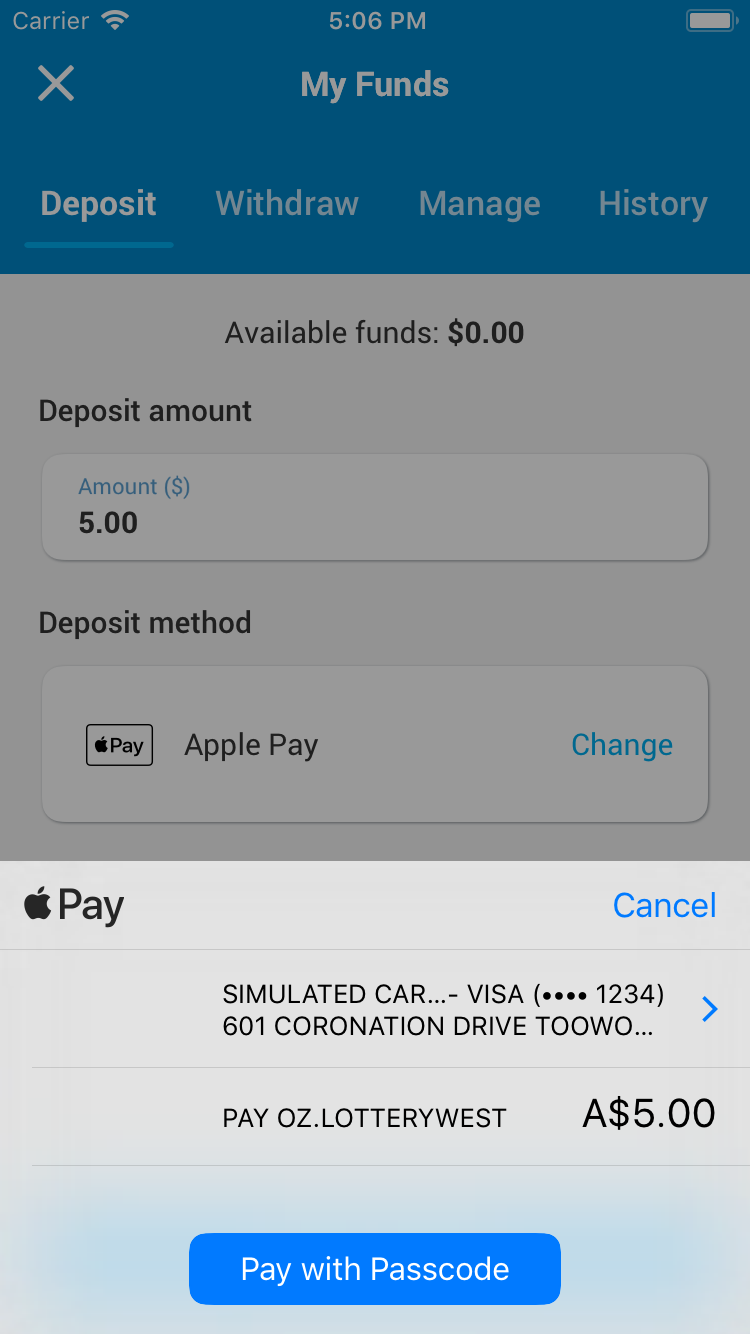750x1334 pixels.
Task: Close the My Funds screen
Action: coord(56,83)
